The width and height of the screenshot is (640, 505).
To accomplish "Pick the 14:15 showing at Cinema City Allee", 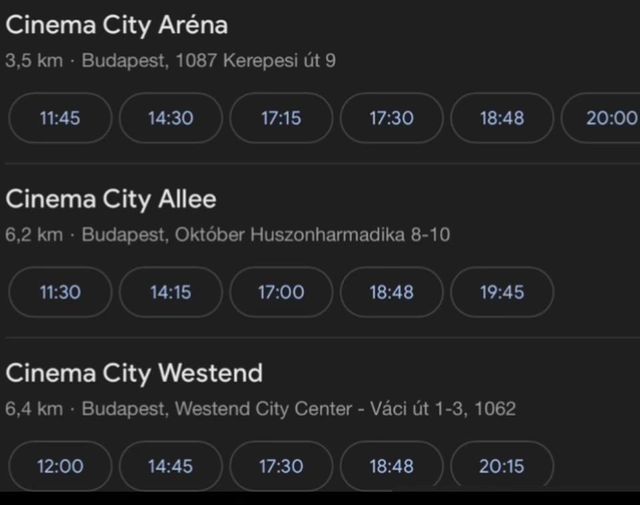I will [x=171, y=292].
